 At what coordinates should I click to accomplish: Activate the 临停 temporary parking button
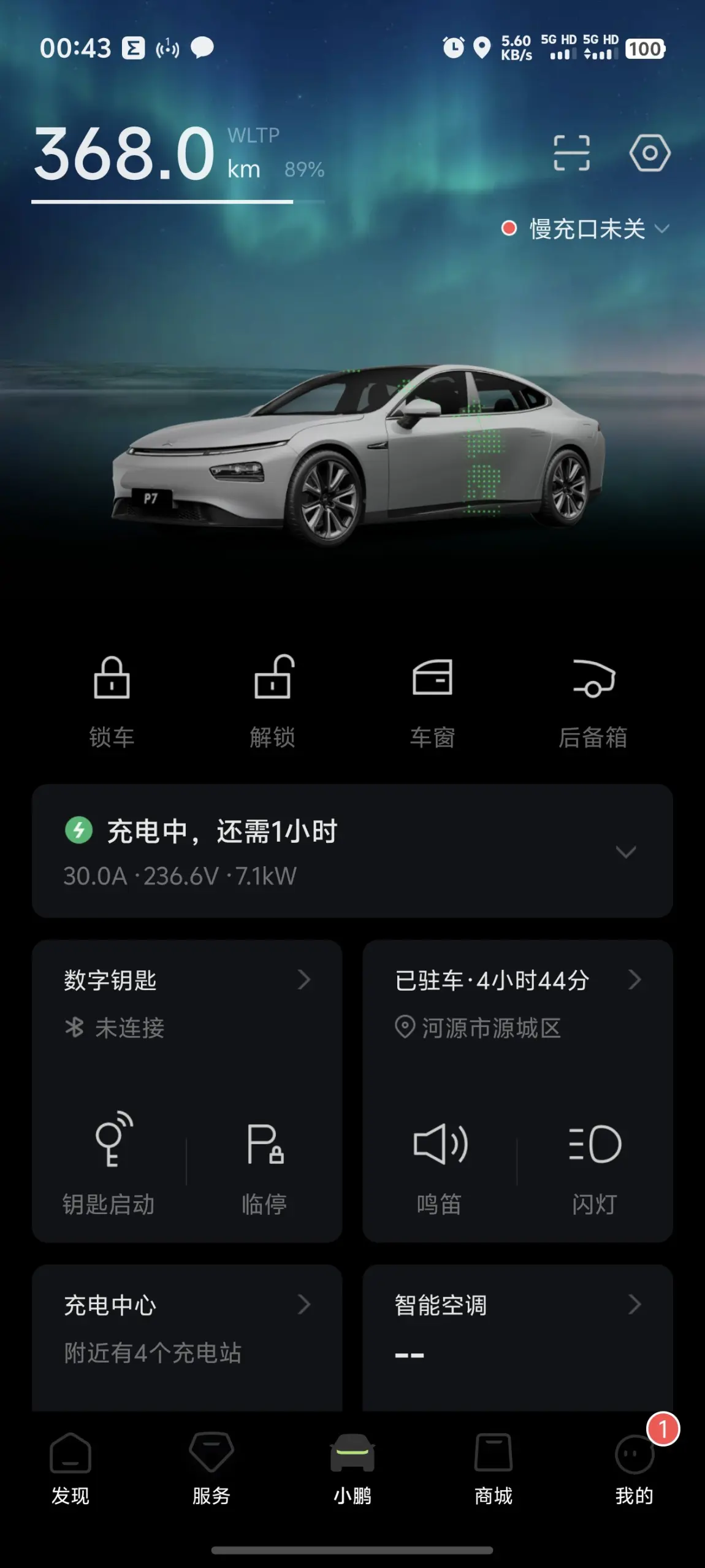(x=264, y=1163)
